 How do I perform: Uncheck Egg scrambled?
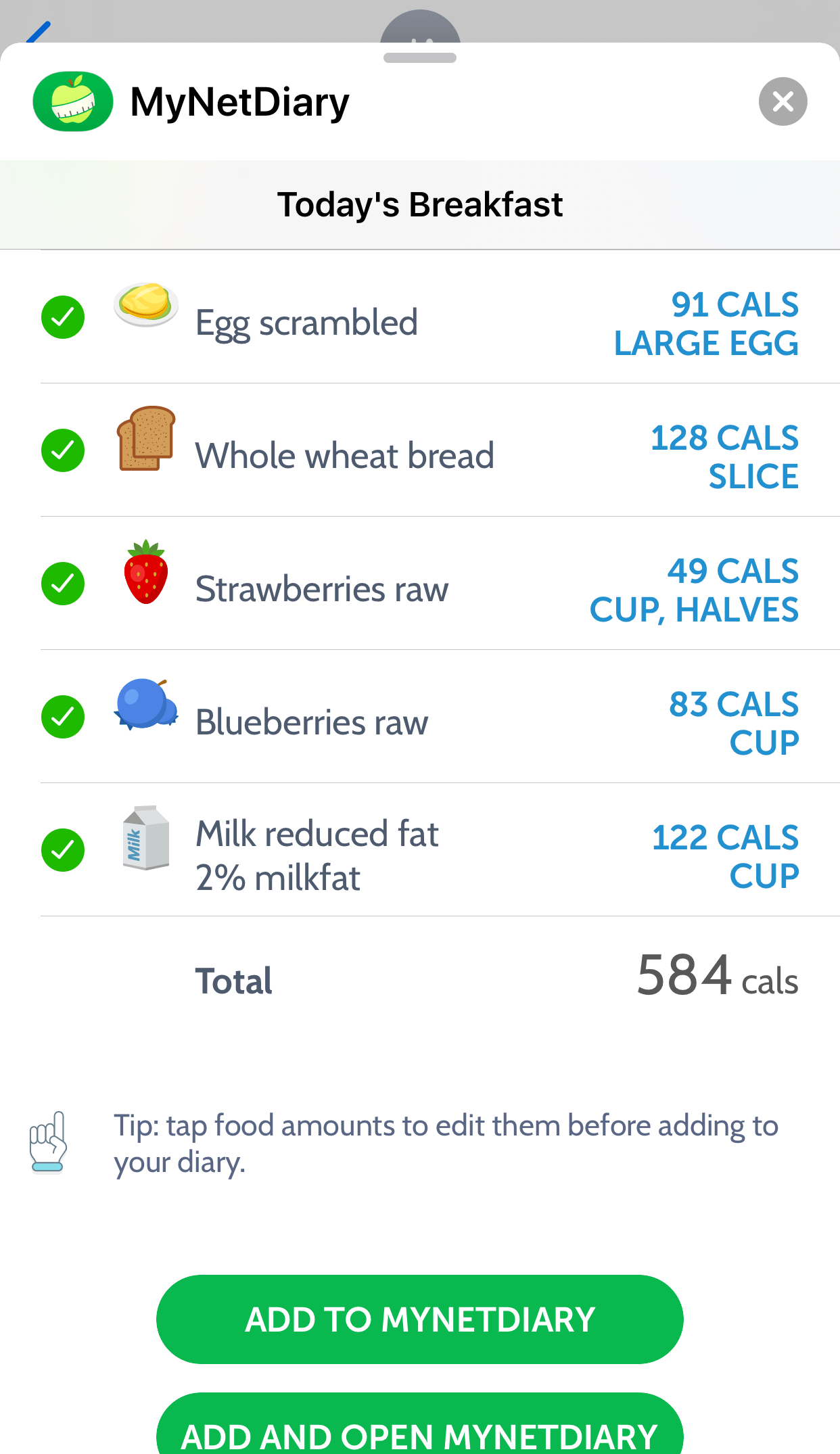pos(63,317)
